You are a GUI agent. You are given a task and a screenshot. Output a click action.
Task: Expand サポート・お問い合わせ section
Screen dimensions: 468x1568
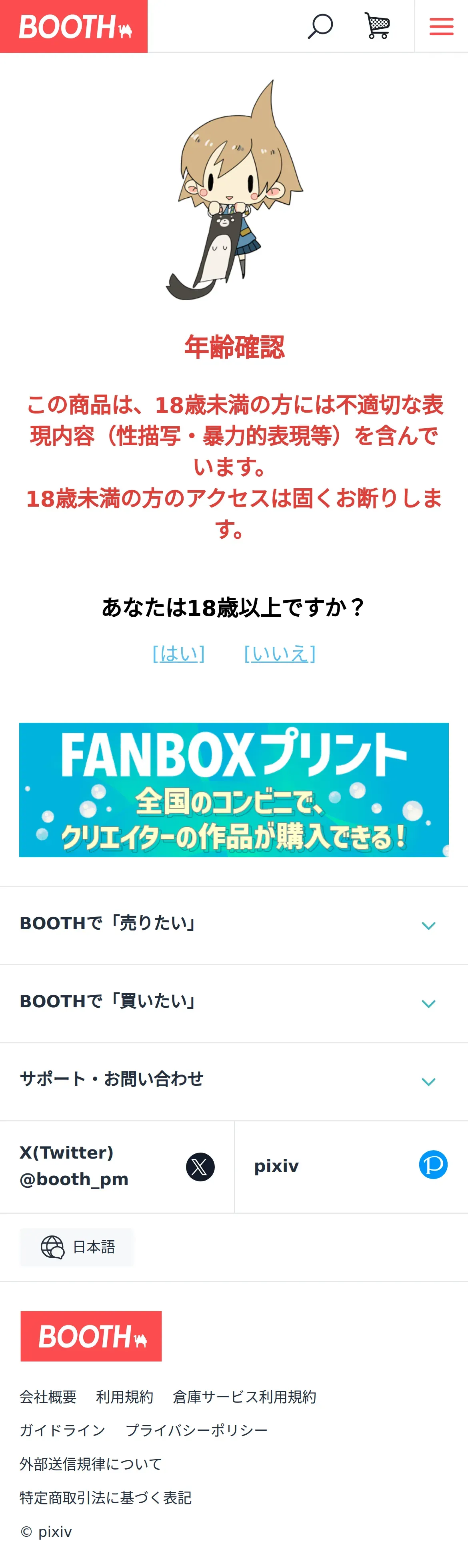pos(234,1081)
